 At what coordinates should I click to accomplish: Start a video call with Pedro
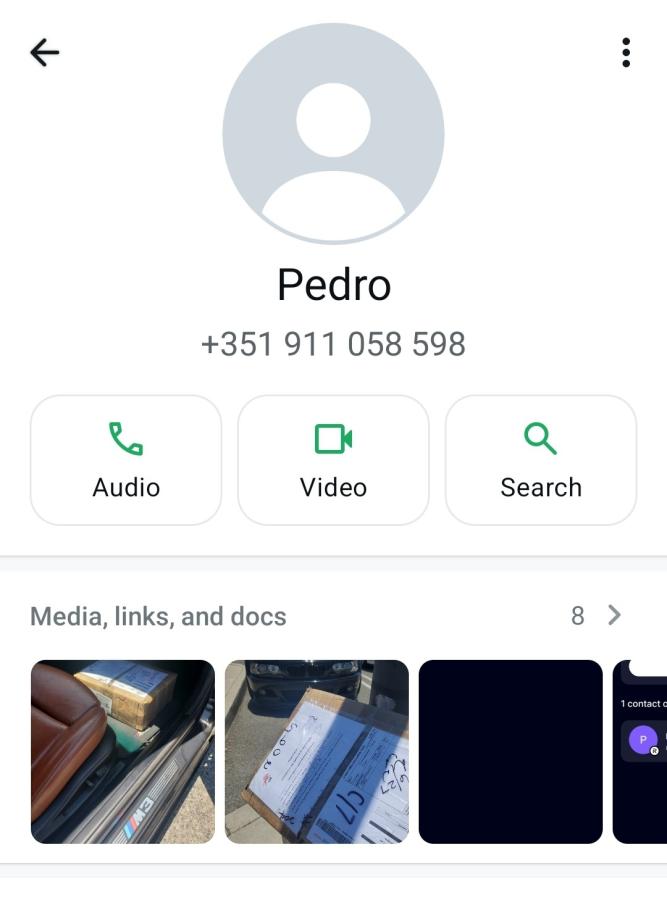click(333, 460)
